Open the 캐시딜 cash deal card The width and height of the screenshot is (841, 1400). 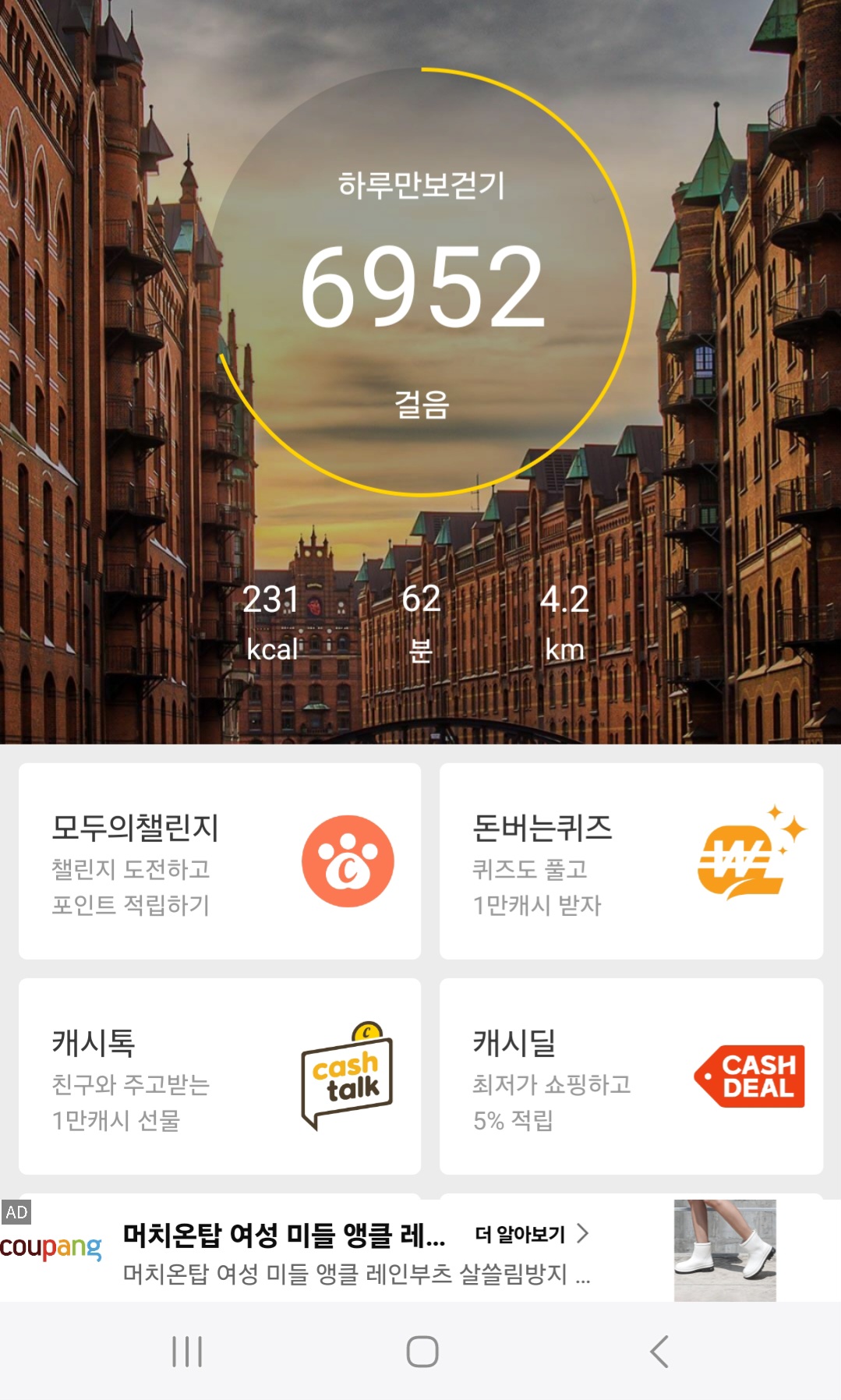(x=631, y=1077)
